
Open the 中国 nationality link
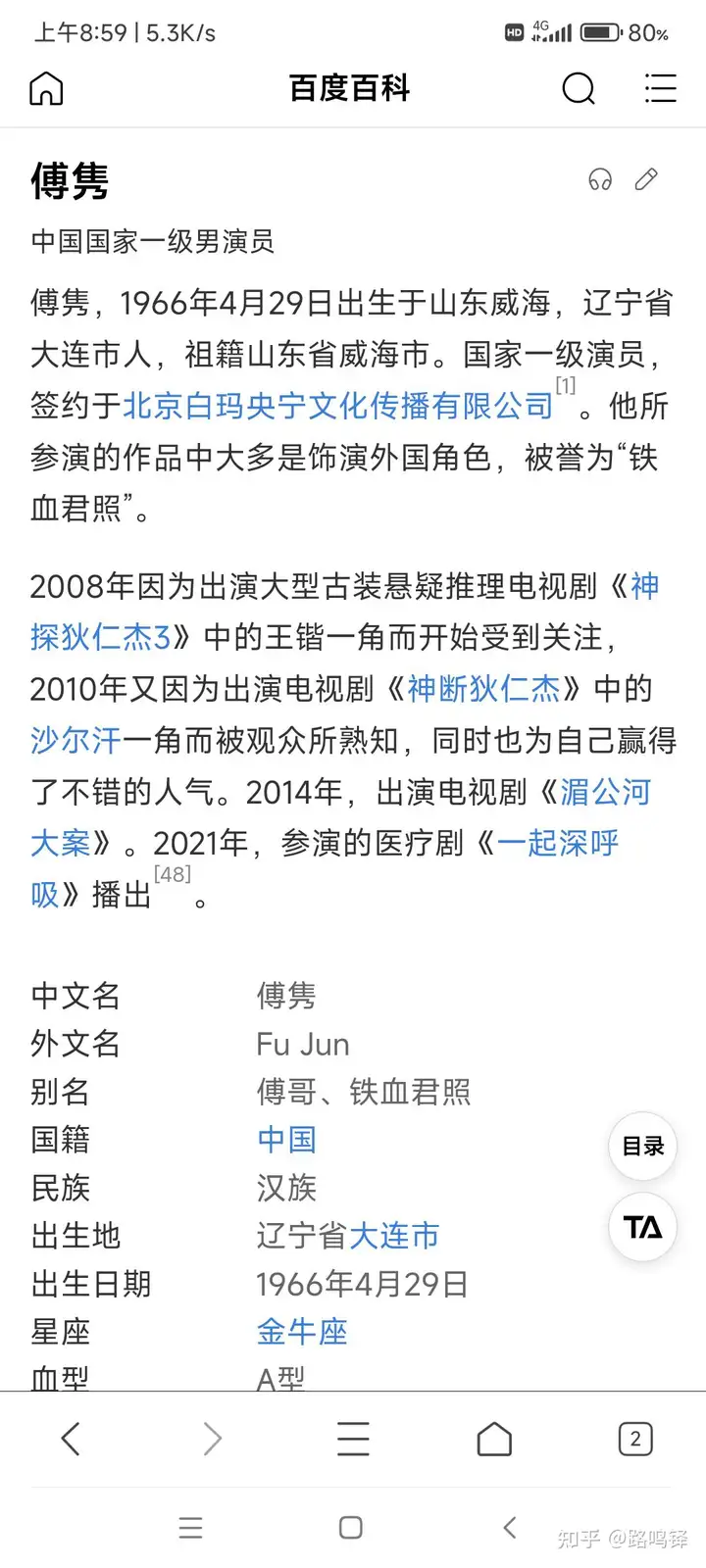point(286,1140)
